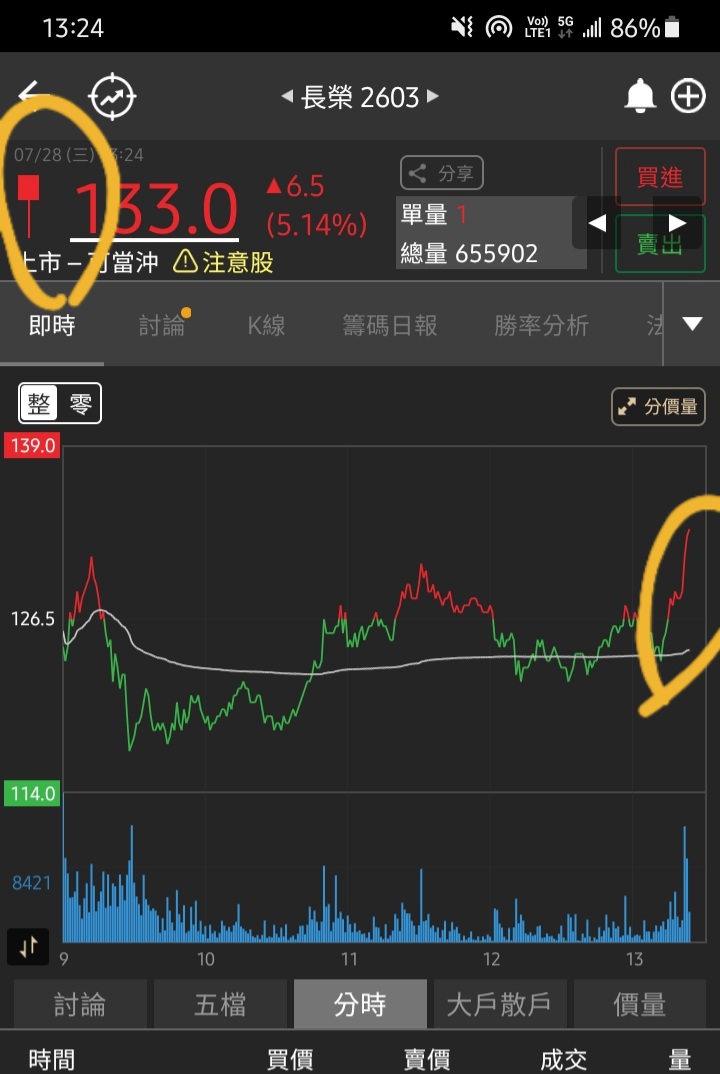Open the 勝率分析 tab
This screenshot has width=720, height=1074.
(541, 325)
